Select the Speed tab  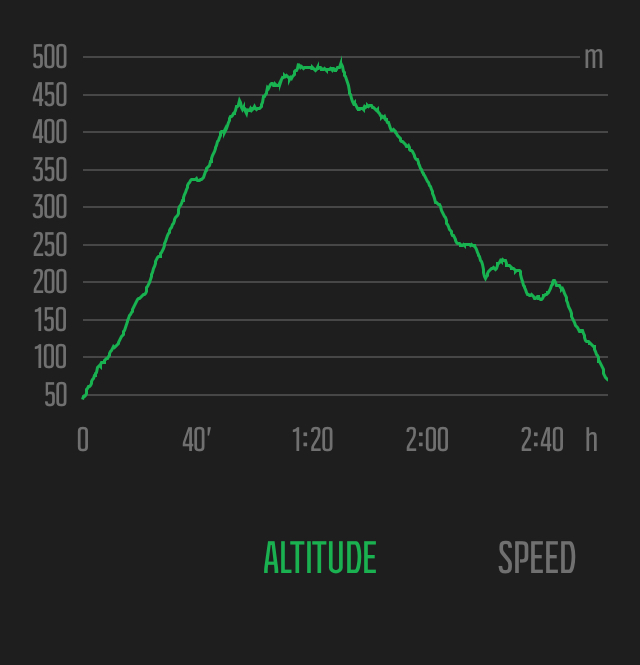(537, 558)
